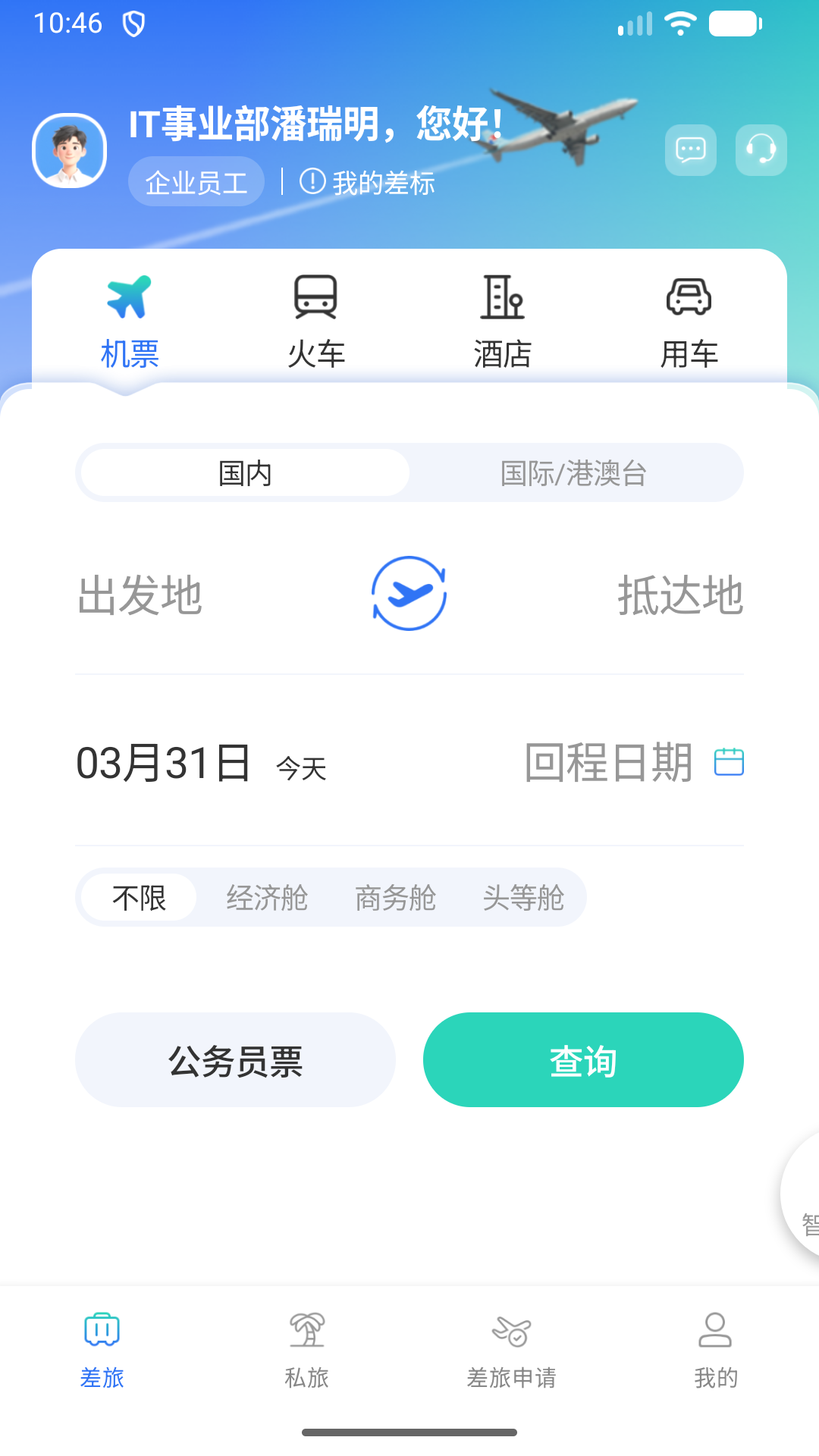
Task: Tap the 公务员票 civil servant ticket option
Action: pos(234,1059)
